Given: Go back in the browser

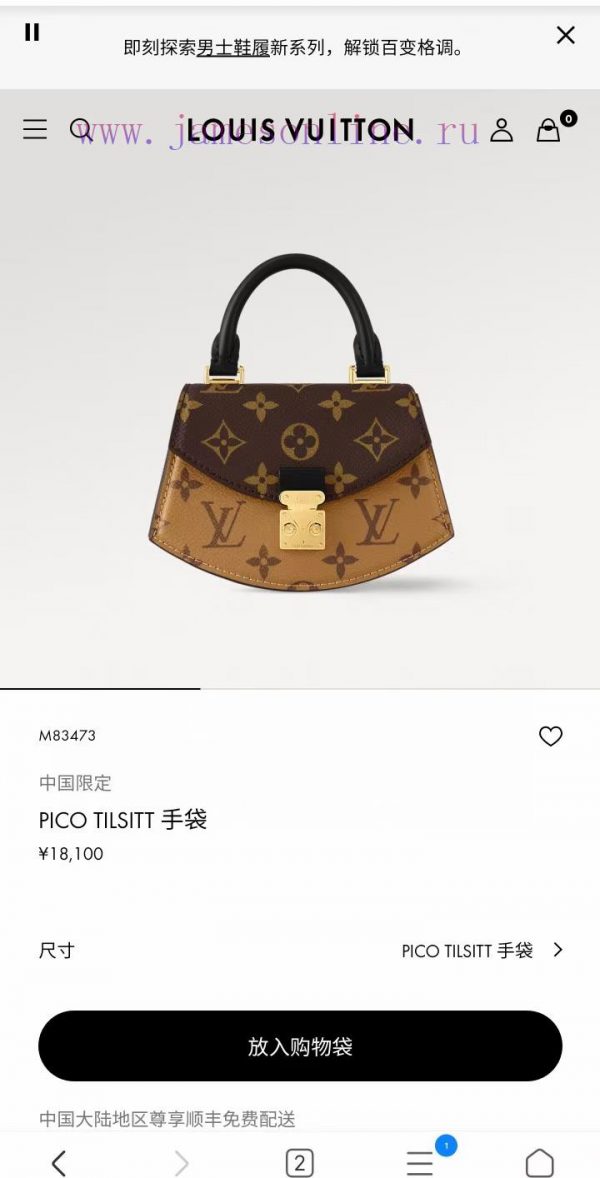Looking at the screenshot, I should (58, 1162).
